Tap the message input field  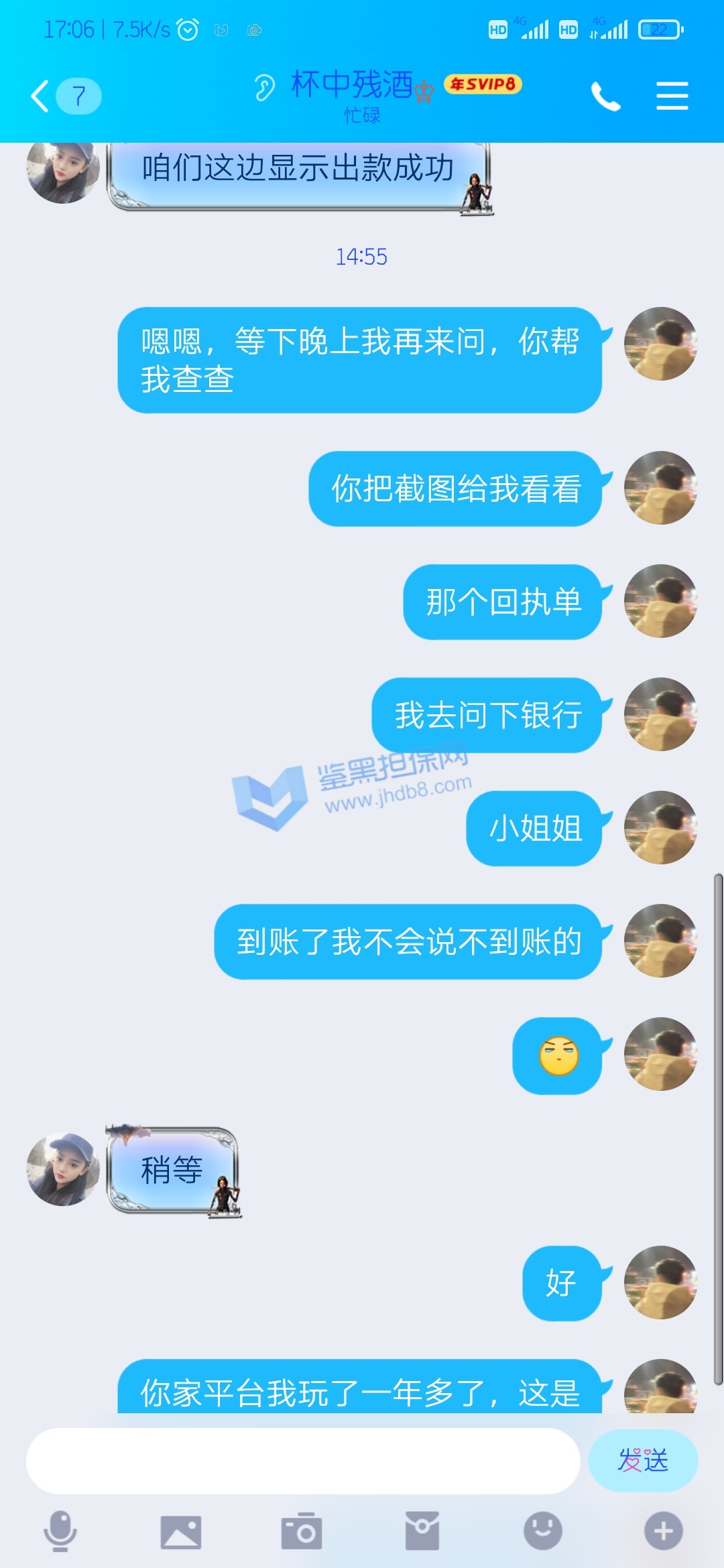click(x=303, y=1461)
